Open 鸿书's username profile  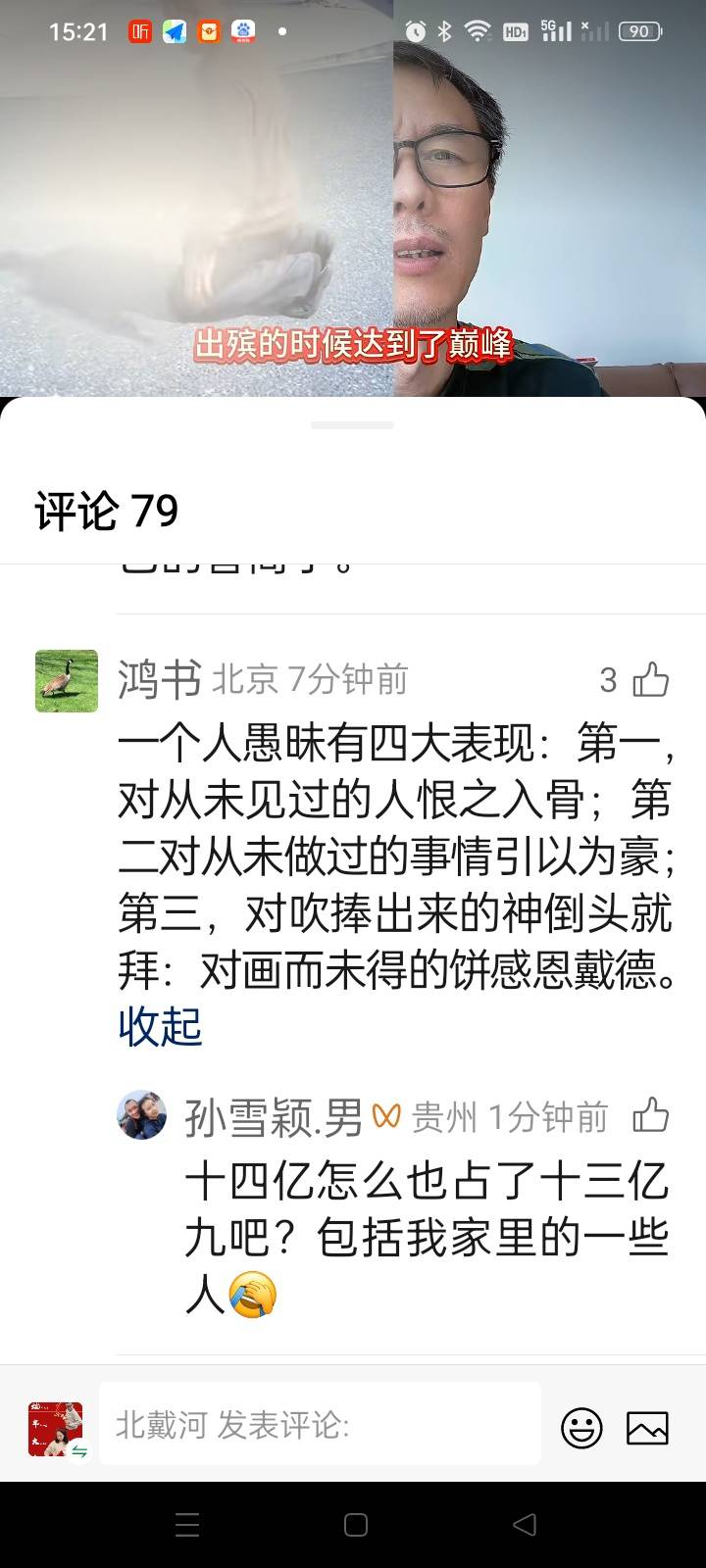pos(159,679)
